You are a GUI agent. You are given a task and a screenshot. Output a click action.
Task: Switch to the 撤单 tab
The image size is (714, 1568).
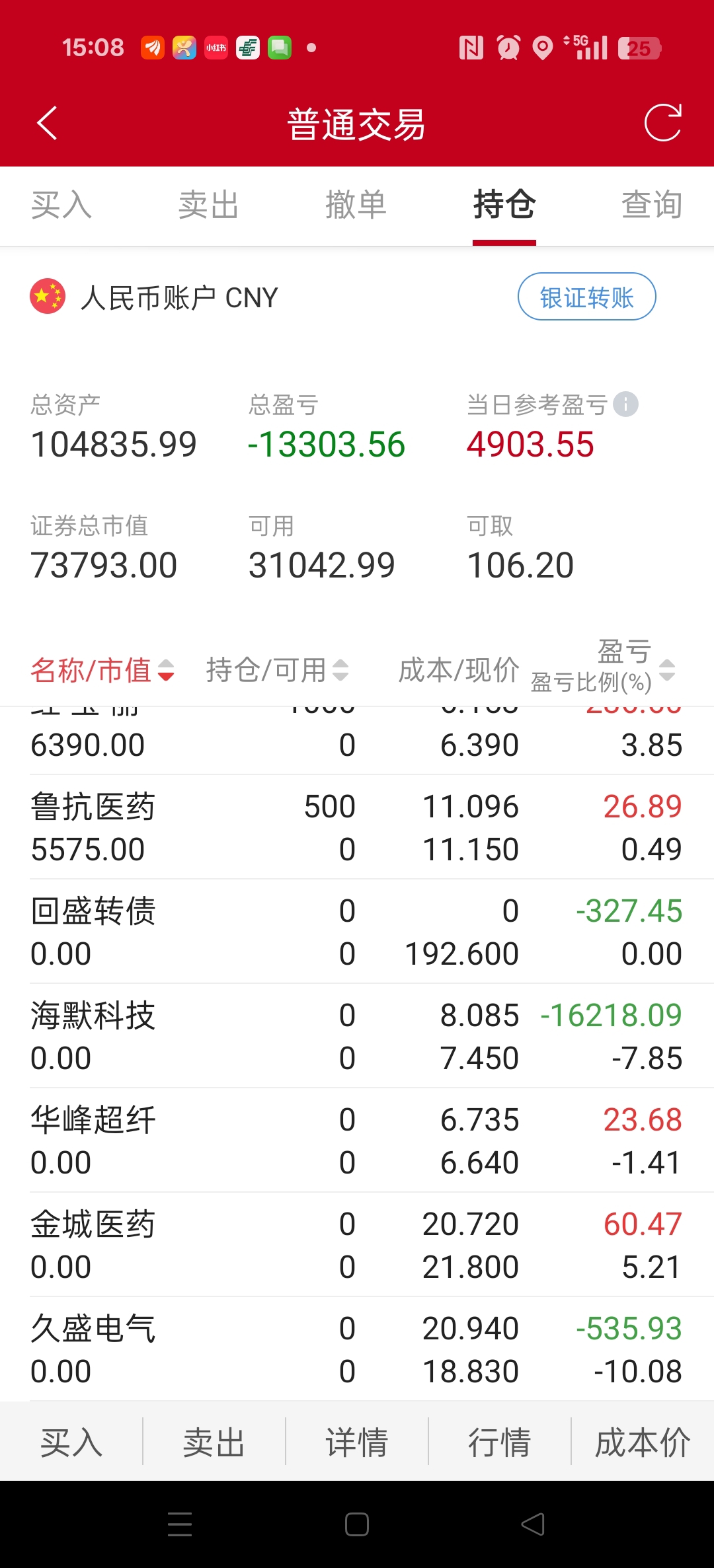356,205
